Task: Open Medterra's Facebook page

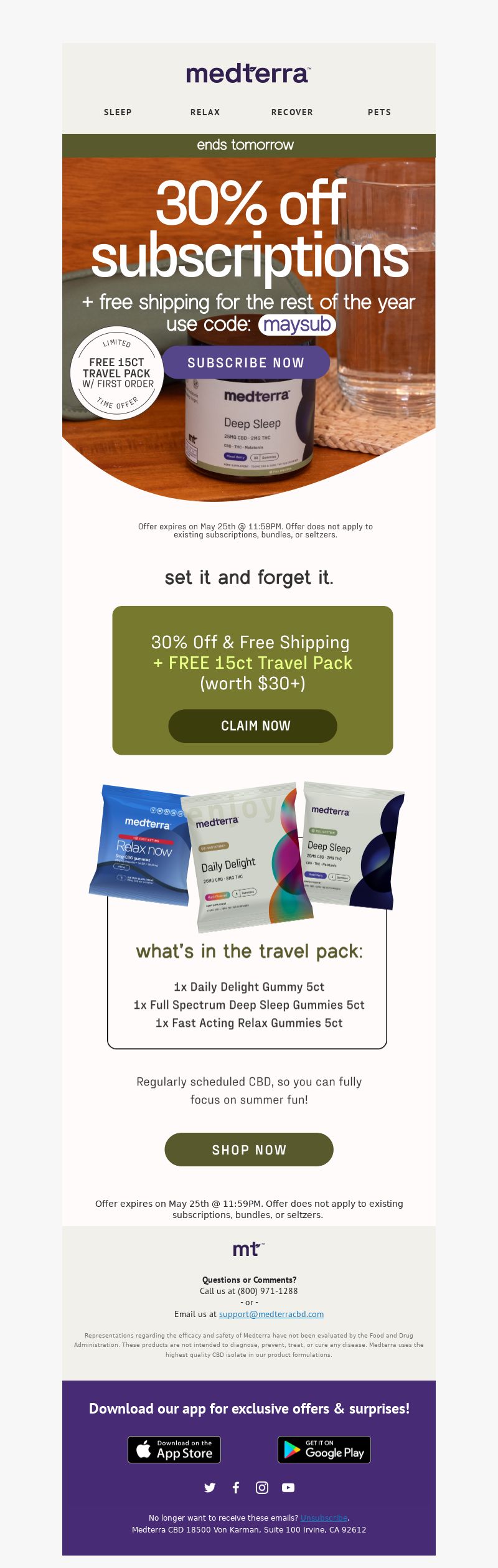Action: pos(236,1488)
